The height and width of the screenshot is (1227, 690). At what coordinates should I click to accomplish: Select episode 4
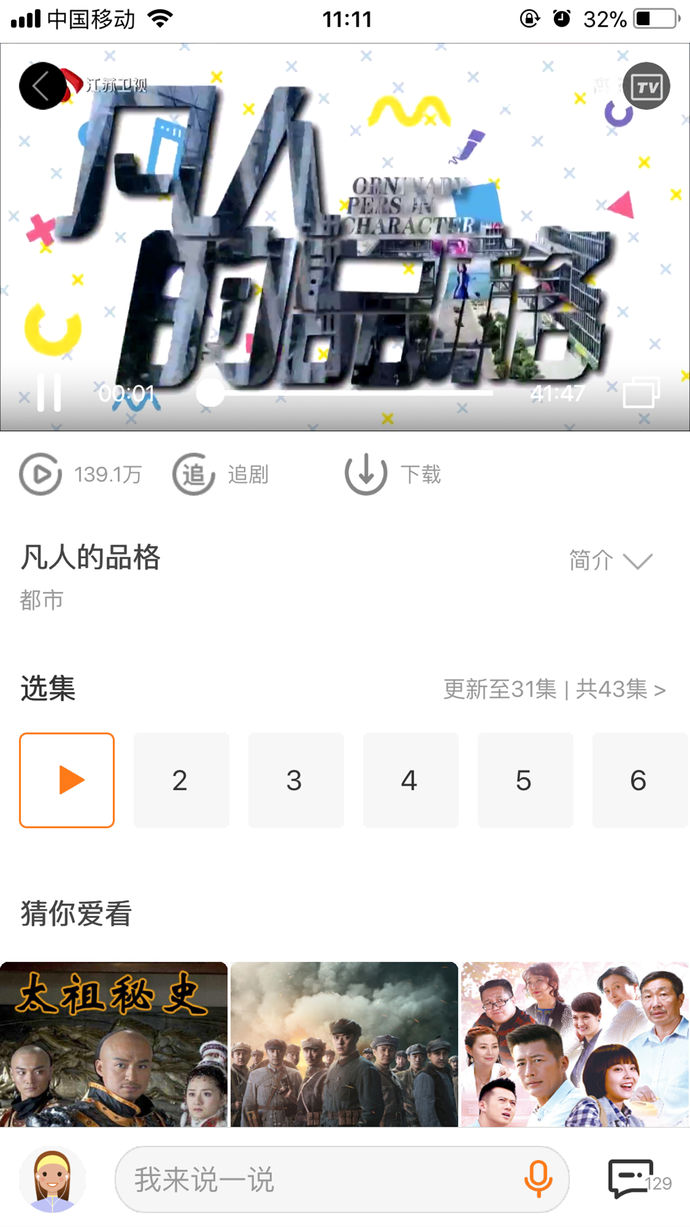click(x=409, y=780)
